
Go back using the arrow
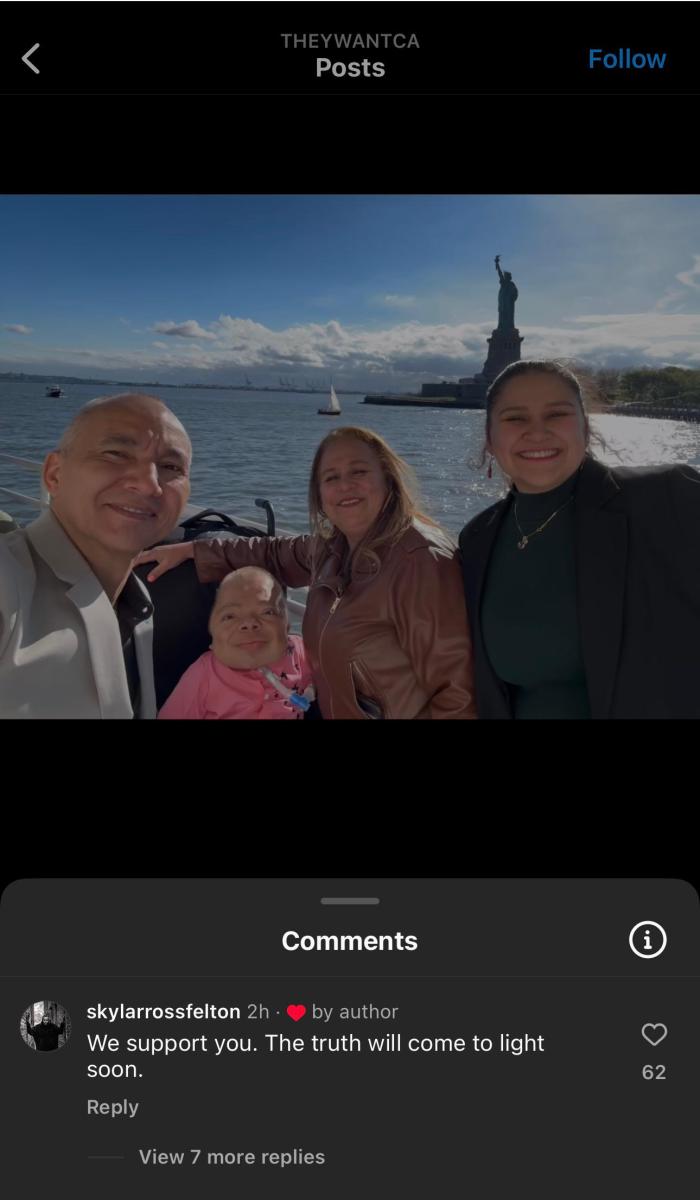31,59
